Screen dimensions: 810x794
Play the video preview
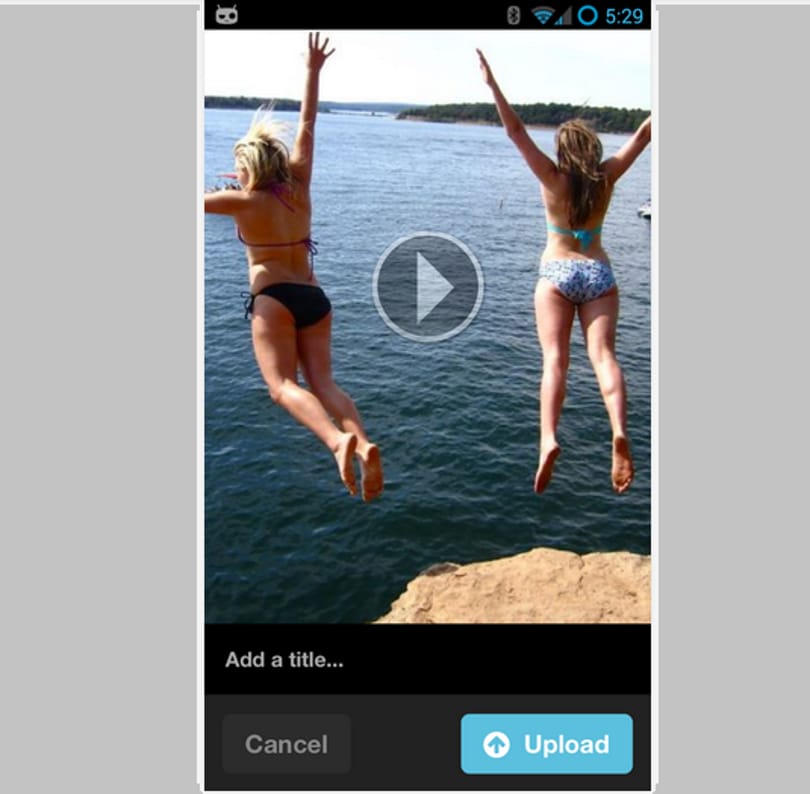[428, 287]
